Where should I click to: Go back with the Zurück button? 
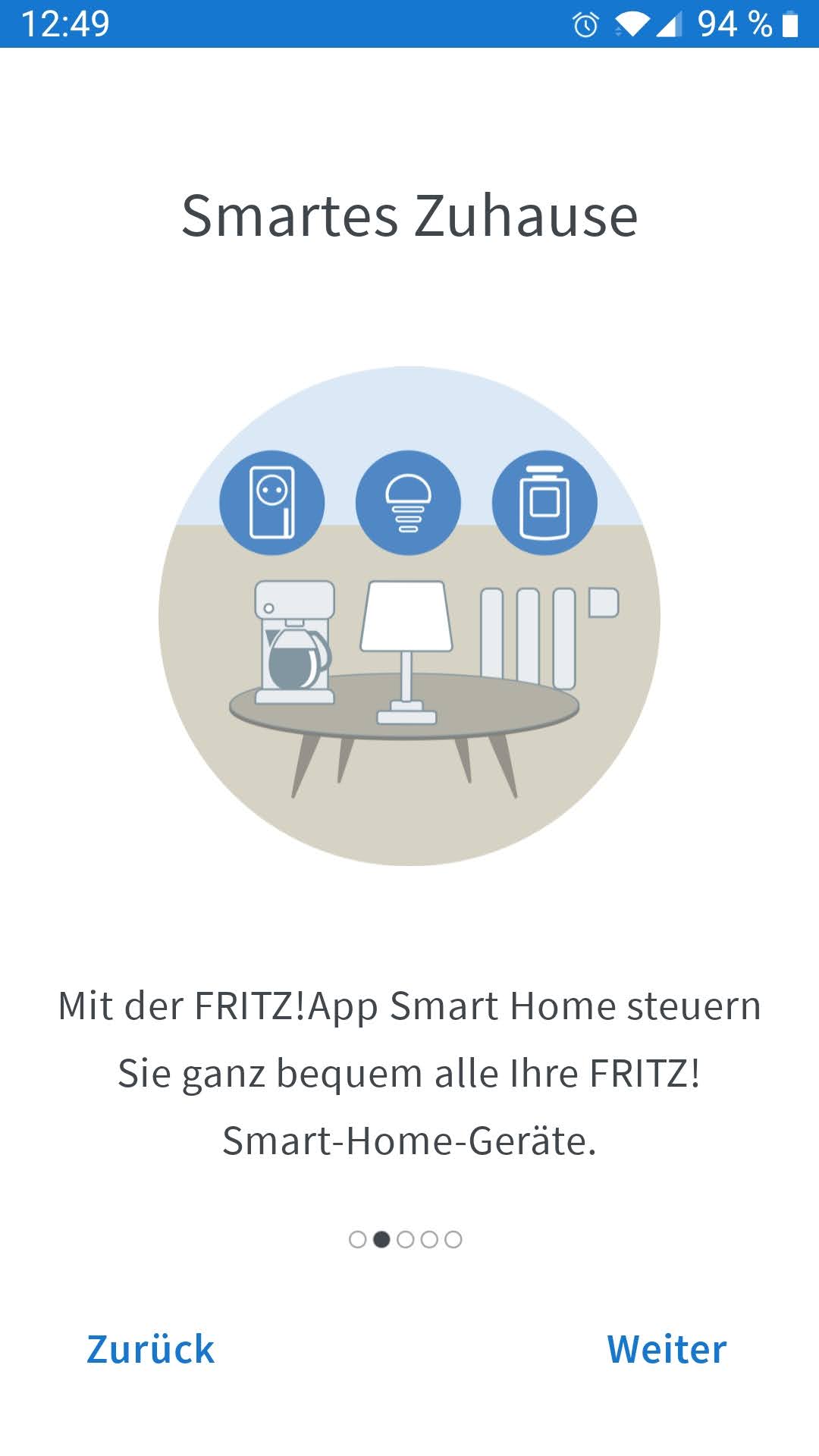(150, 1349)
